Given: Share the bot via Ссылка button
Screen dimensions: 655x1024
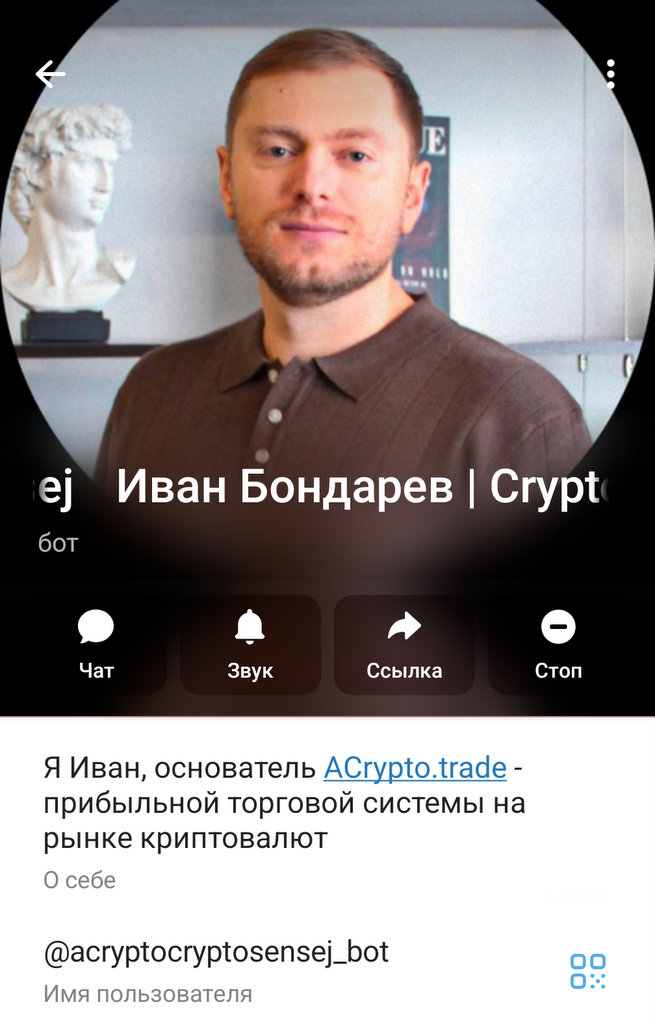Looking at the screenshot, I should click(404, 645).
